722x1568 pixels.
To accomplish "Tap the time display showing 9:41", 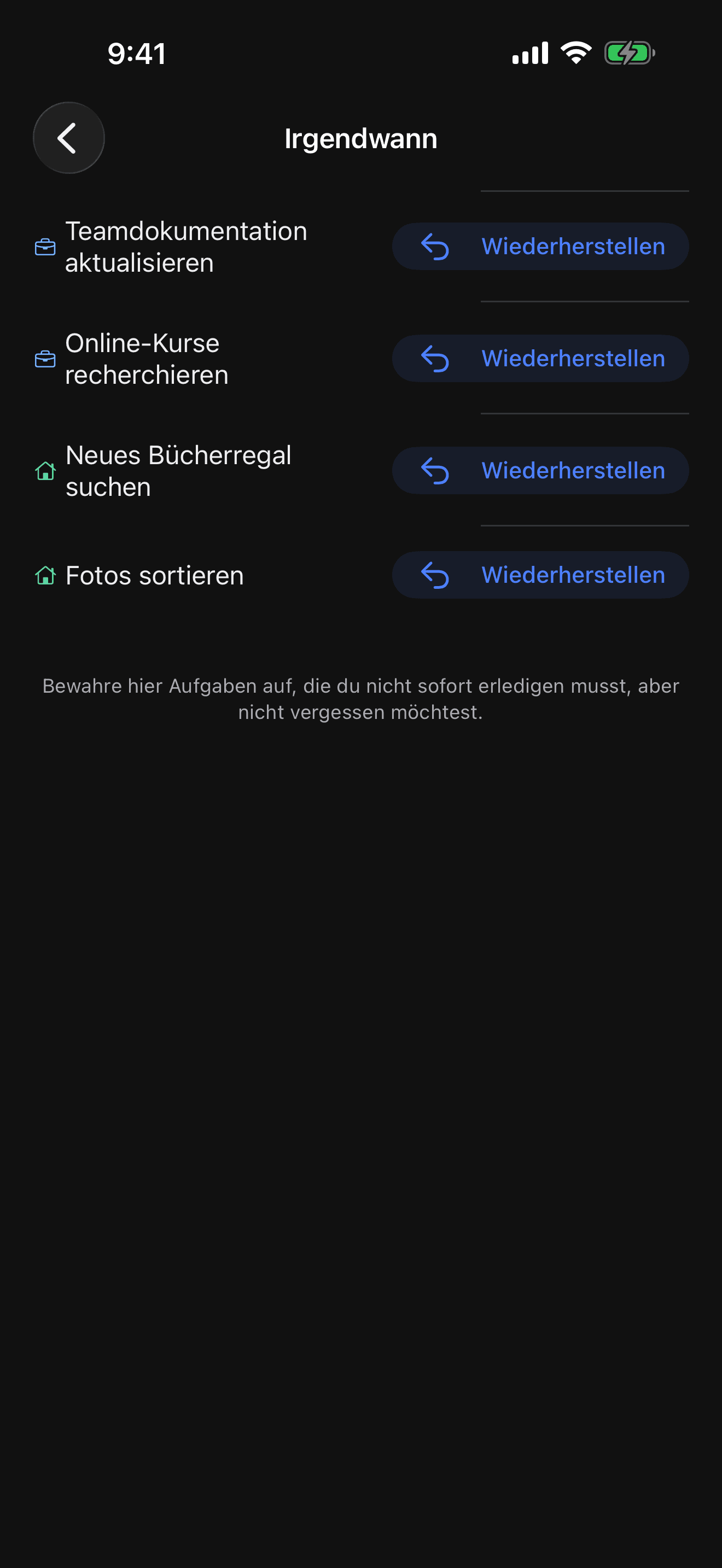I will (x=136, y=54).
